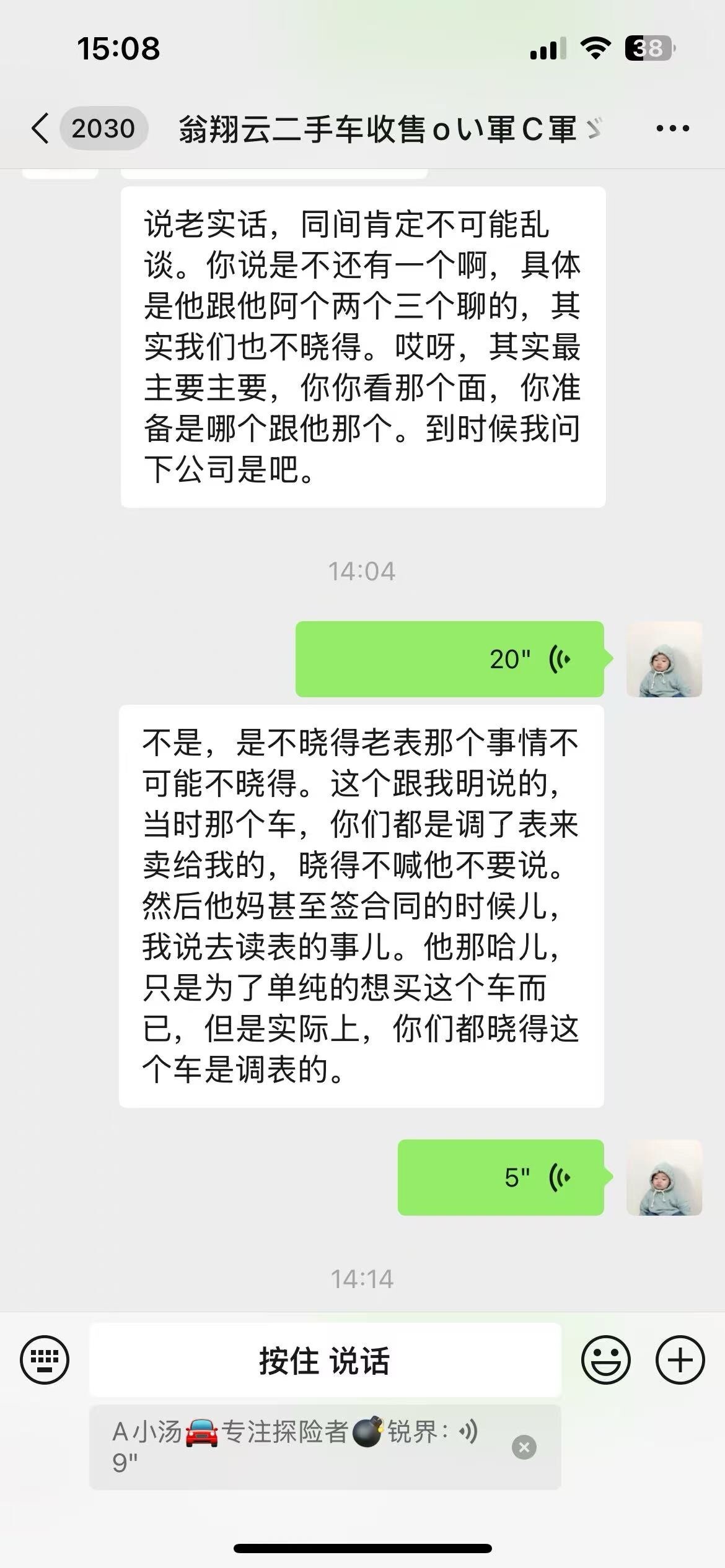
Task: Tap the hold-to-talk button
Action: point(325,1361)
